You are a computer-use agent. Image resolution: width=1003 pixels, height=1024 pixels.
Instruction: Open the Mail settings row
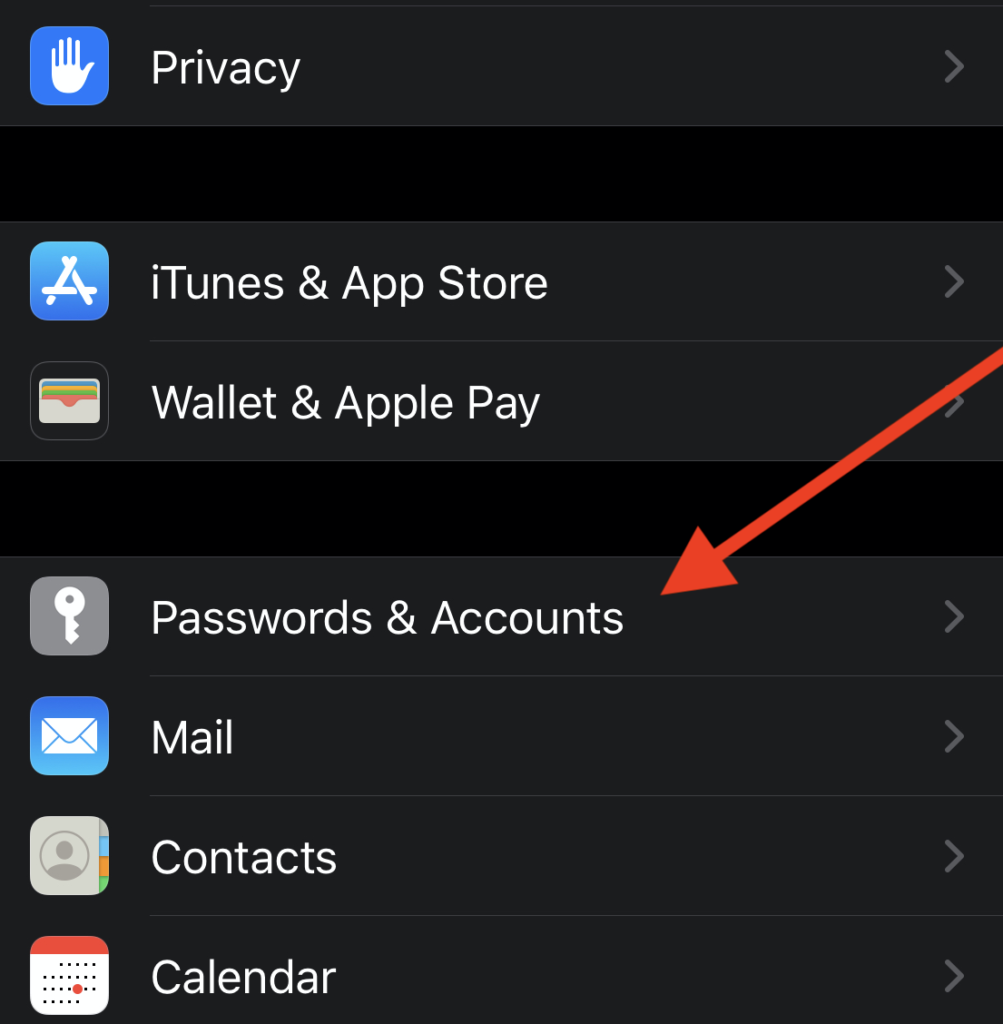click(193, 737)
